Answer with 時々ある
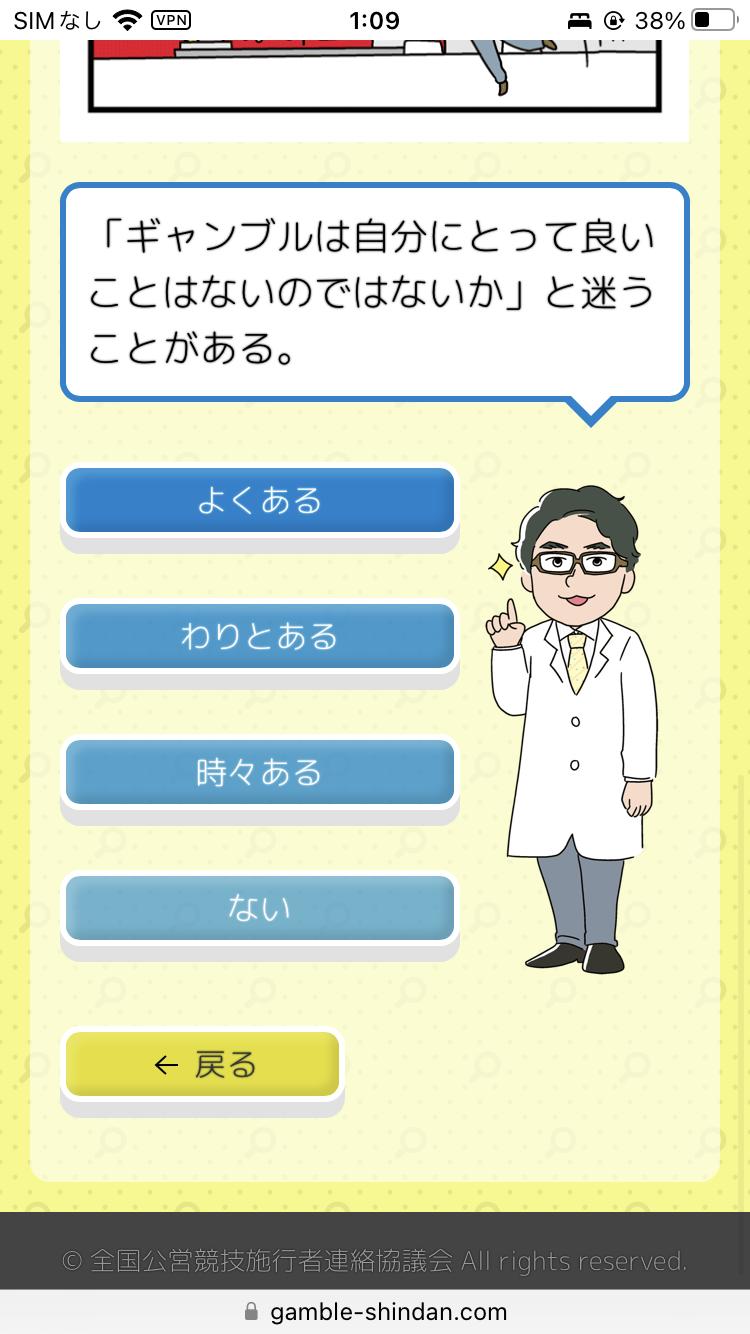The image size is (750, 1334). (260, 772)
